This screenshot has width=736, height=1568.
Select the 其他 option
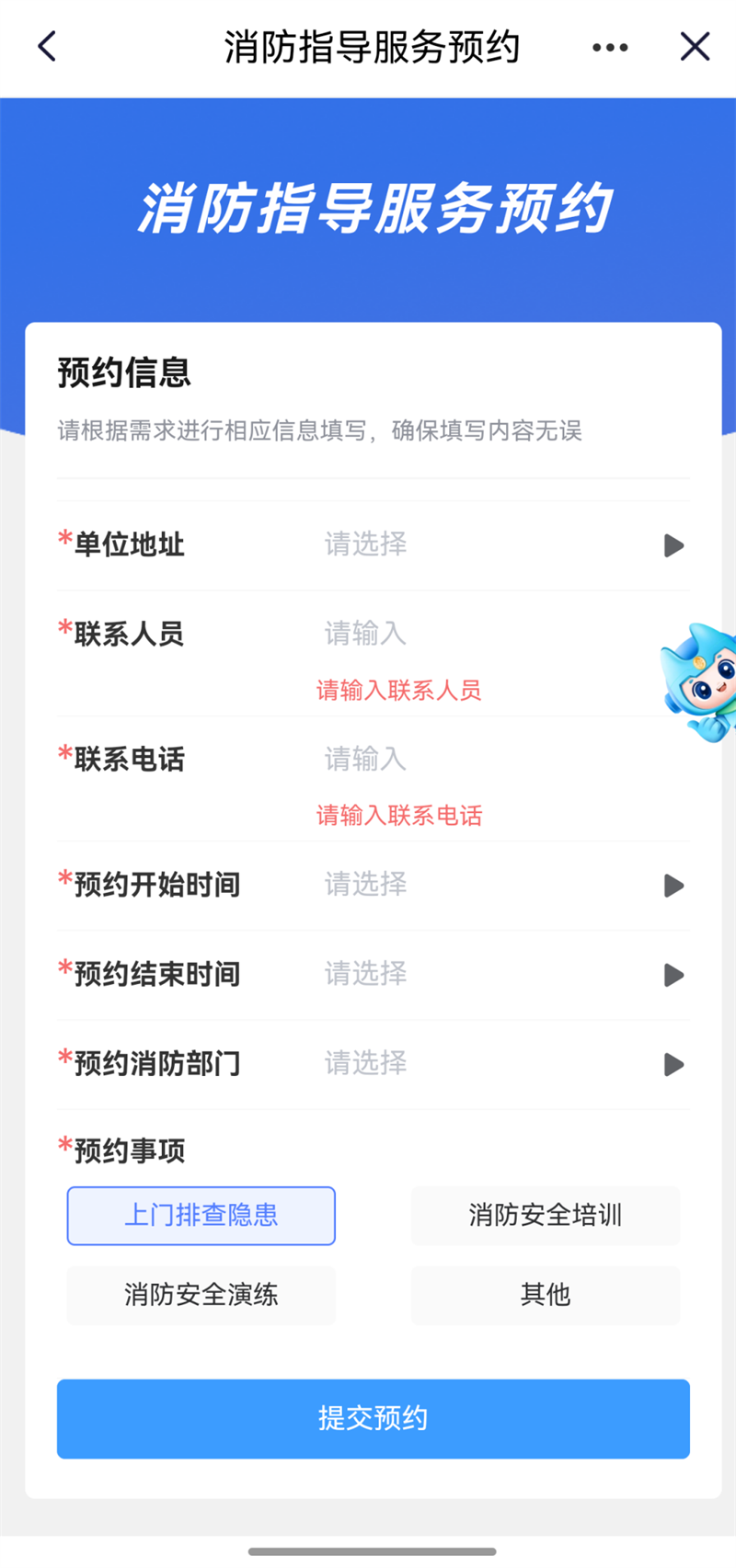pos(546,1295)
